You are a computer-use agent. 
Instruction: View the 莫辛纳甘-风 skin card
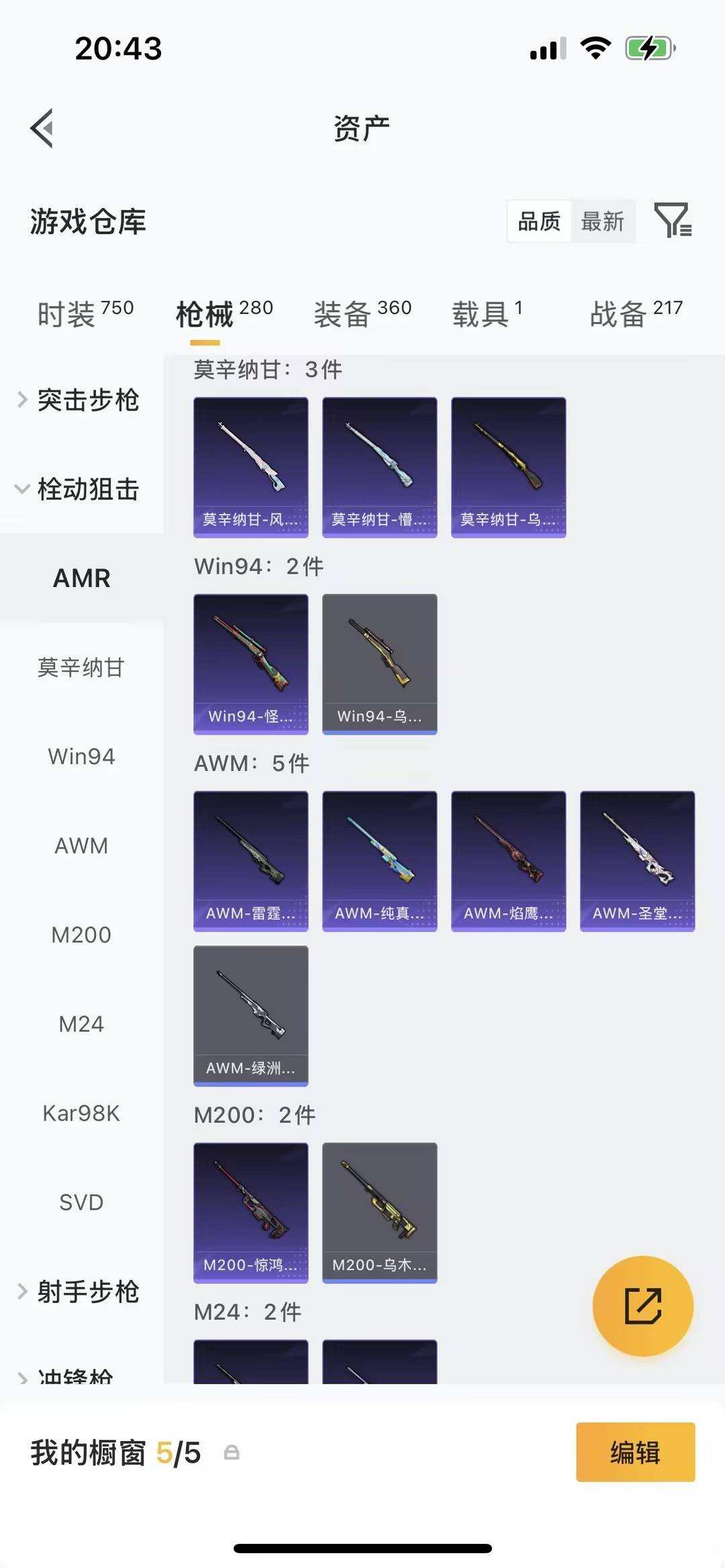[250, 466]
